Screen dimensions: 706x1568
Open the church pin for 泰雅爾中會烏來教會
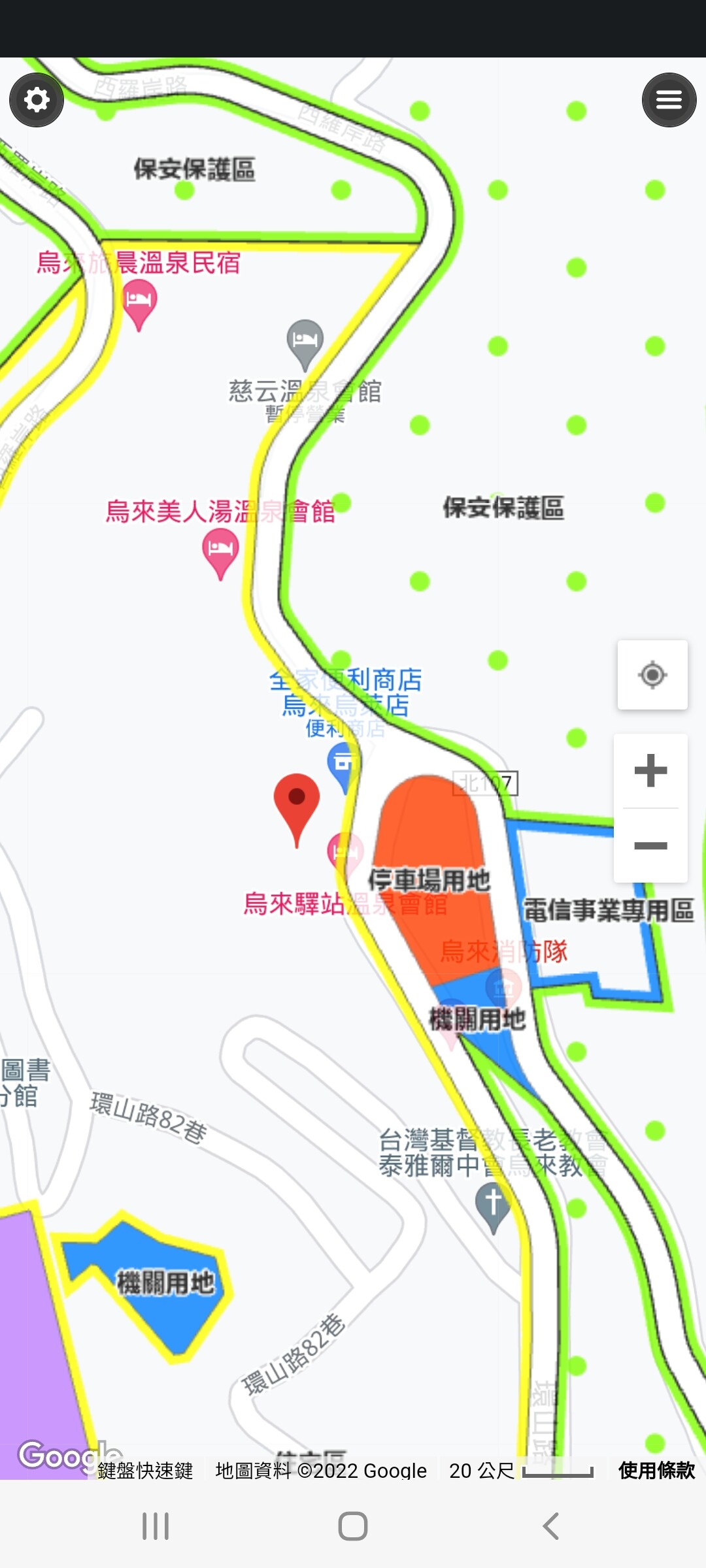click(494, 1205)
